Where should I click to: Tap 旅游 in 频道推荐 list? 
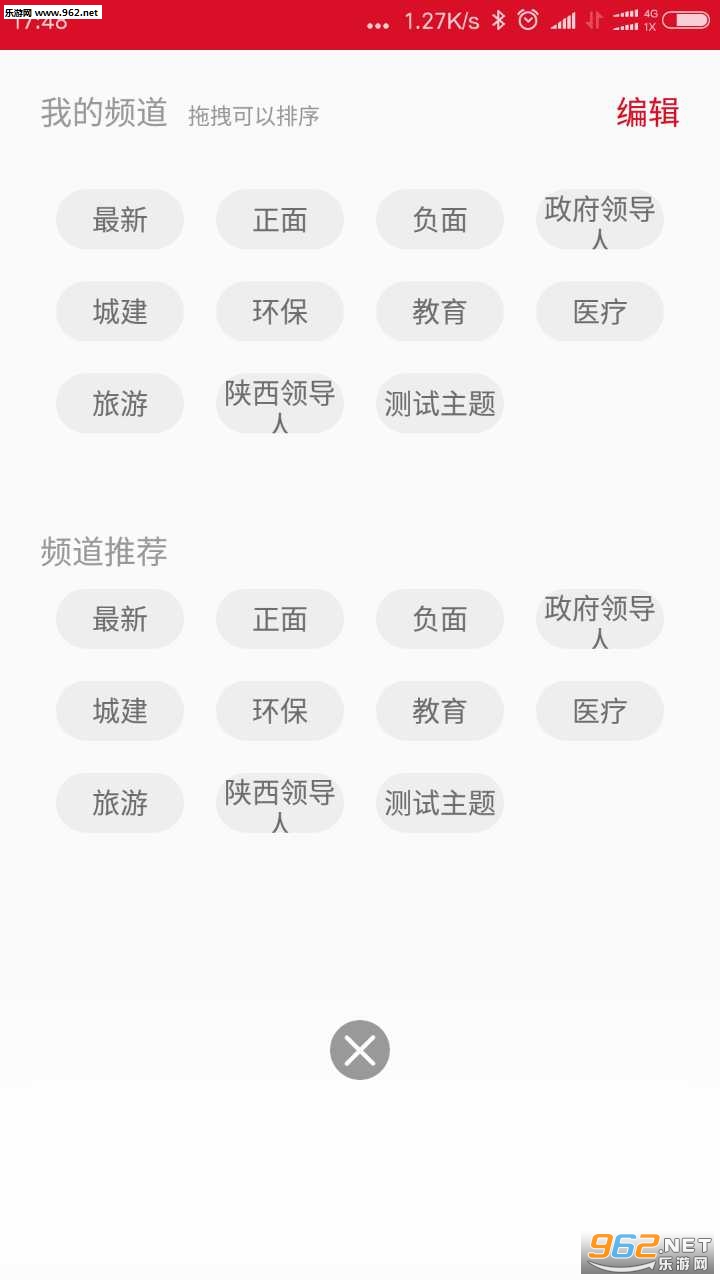120,803
